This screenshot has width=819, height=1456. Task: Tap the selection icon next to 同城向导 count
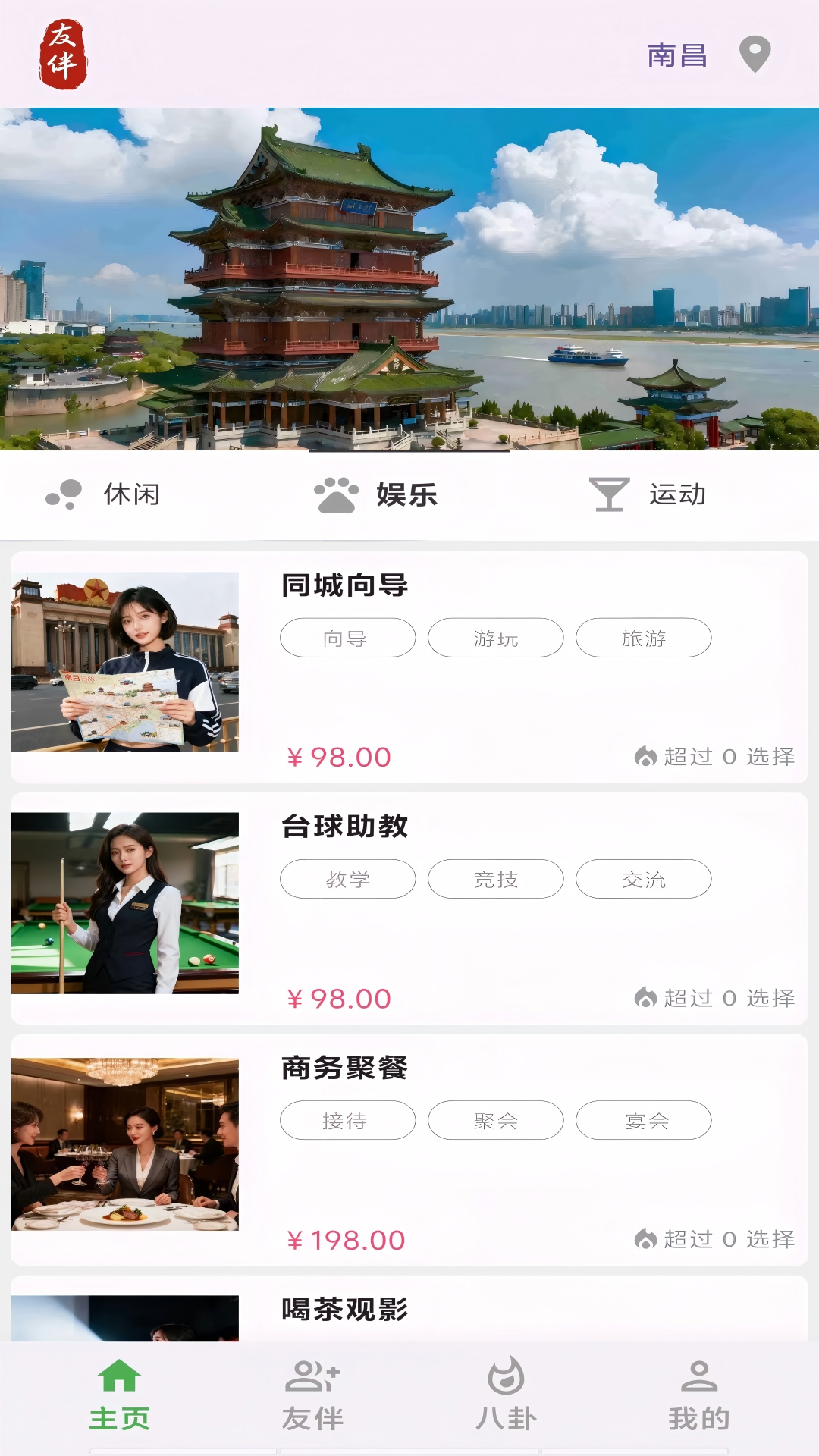pyautogui.click(x=645, y=755)
